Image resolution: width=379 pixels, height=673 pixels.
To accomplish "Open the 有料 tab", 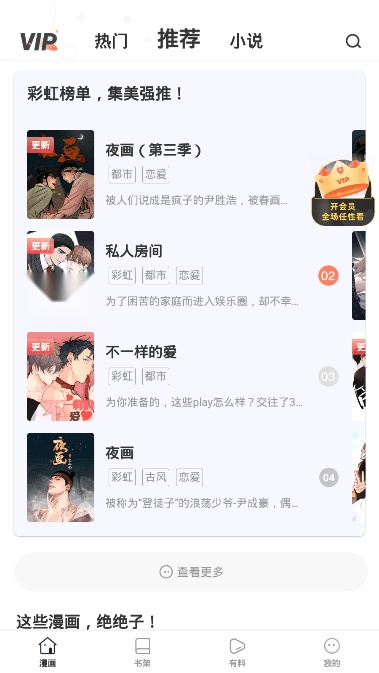I will pyautogui.click(x=237, y=652).
